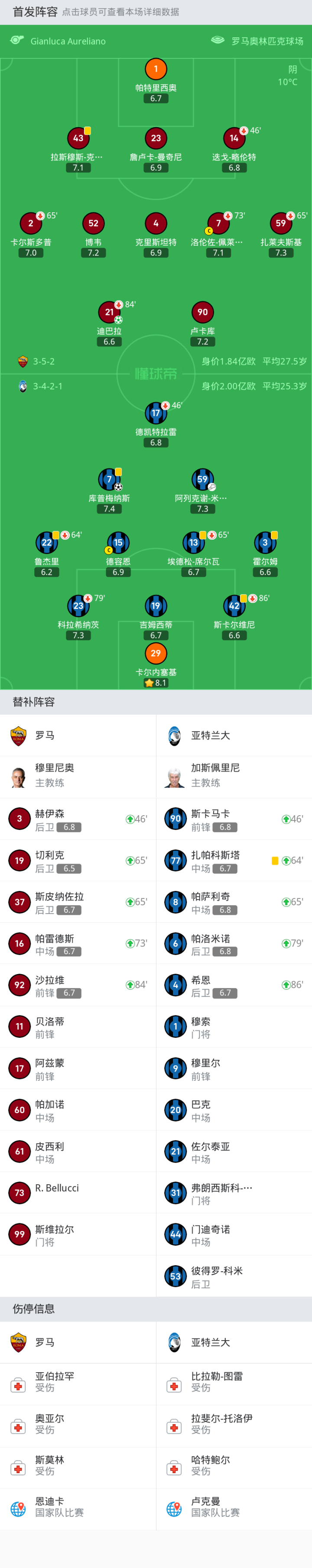Screen dimensions: 312x1568
Task: Open injured player 亚伯拉罕's entry
Action: [x=78, y=1382]
